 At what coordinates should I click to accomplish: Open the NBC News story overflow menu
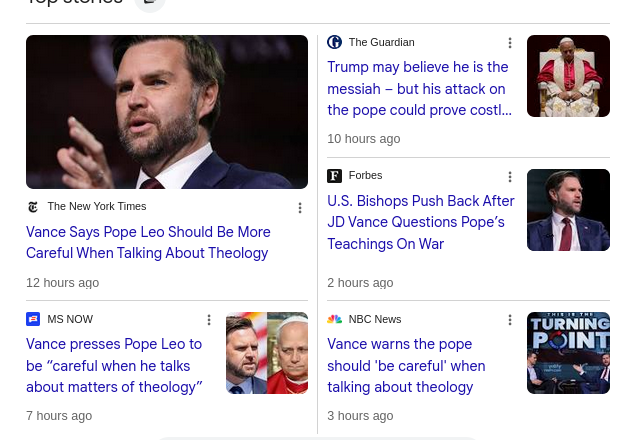510,320
